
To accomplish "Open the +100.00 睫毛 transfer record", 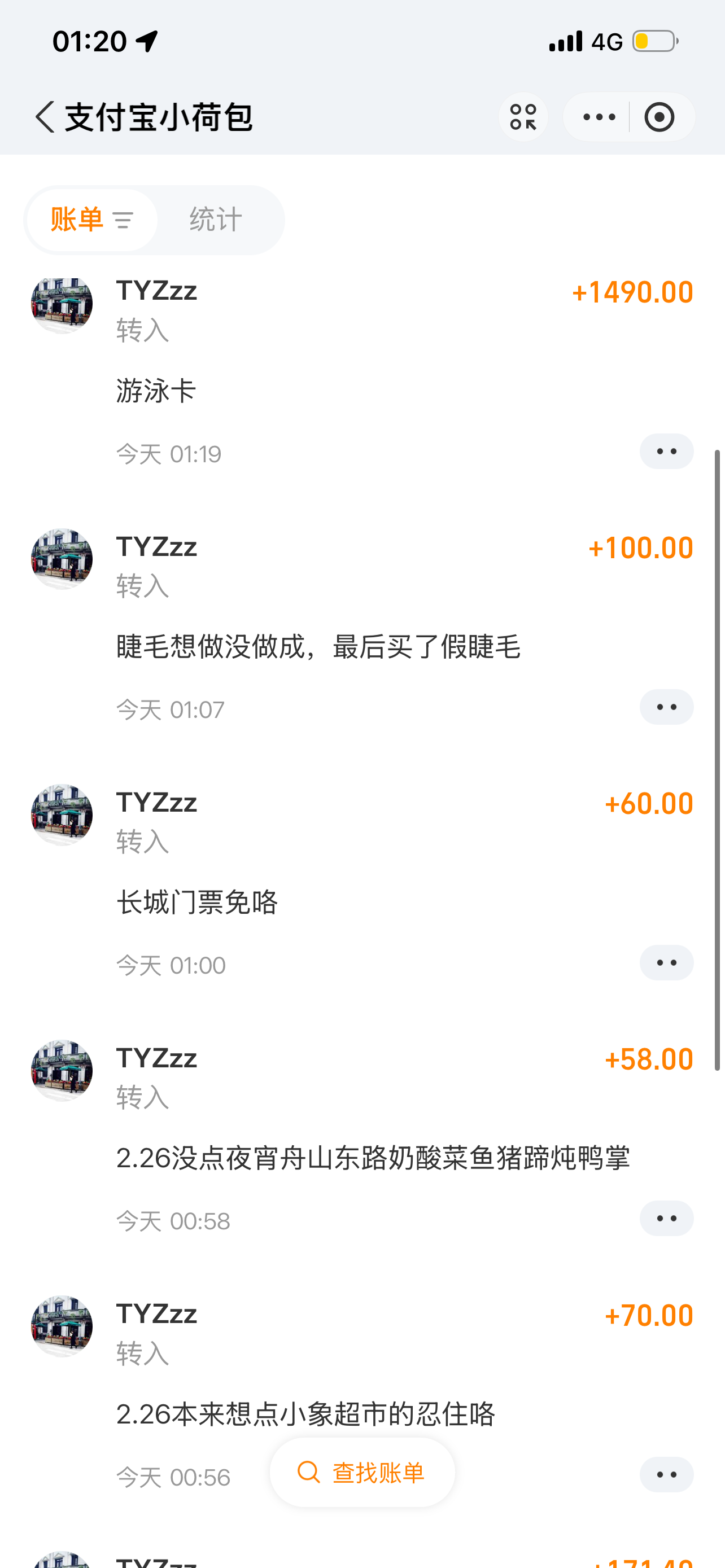I will pos(365,597).
